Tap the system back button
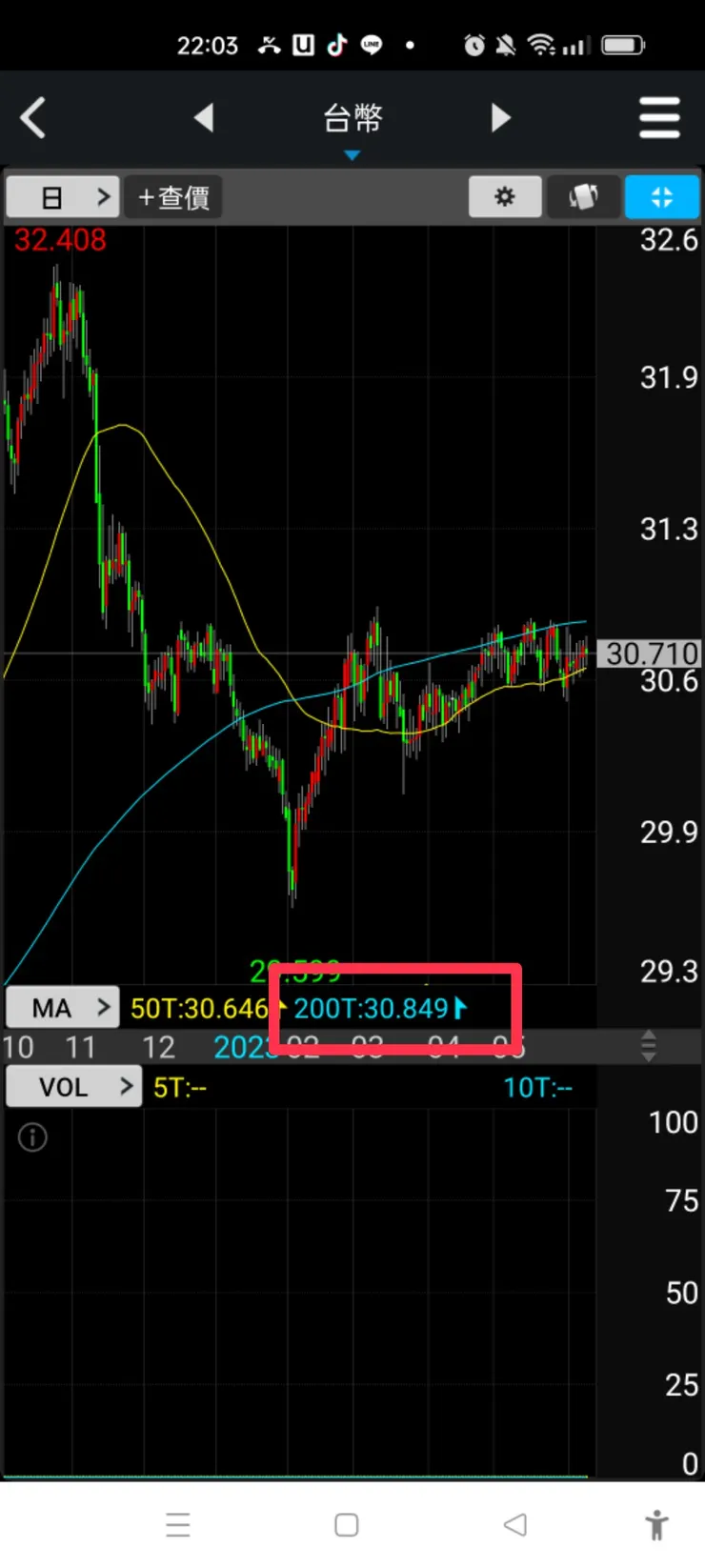The height and width of the screenshot is (1568, 705). [x=515, y=1525]
